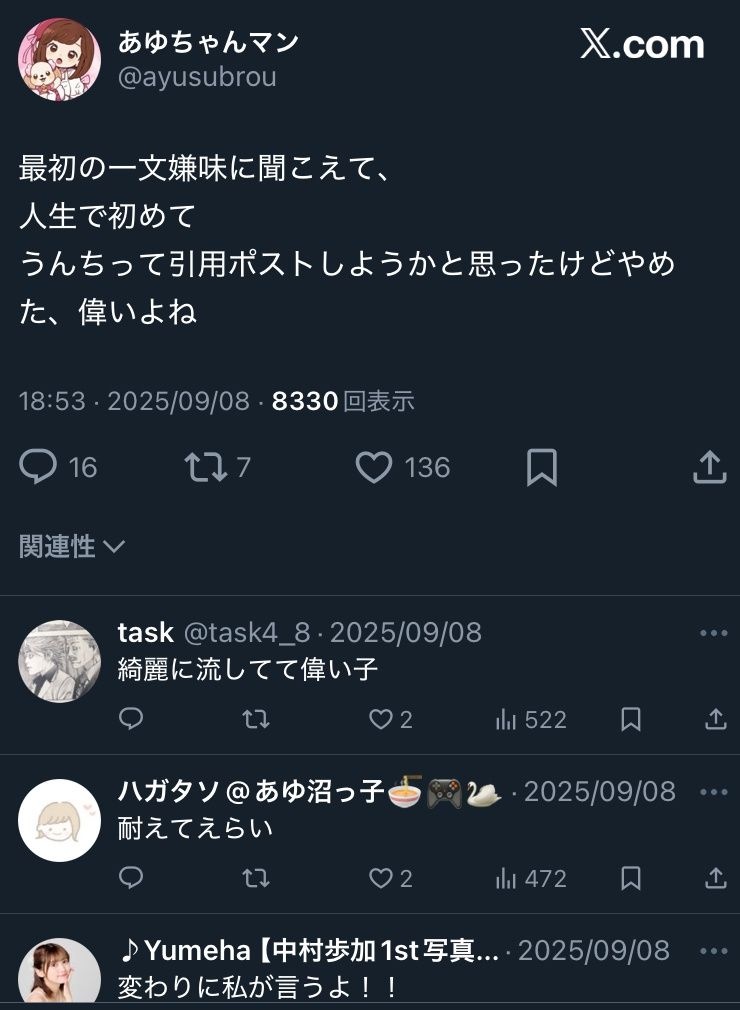Screen dimensions: 740x1010
Task: Like あゆちゃんマン's main post
Action: pyautogui.click(x=374, y=467)
